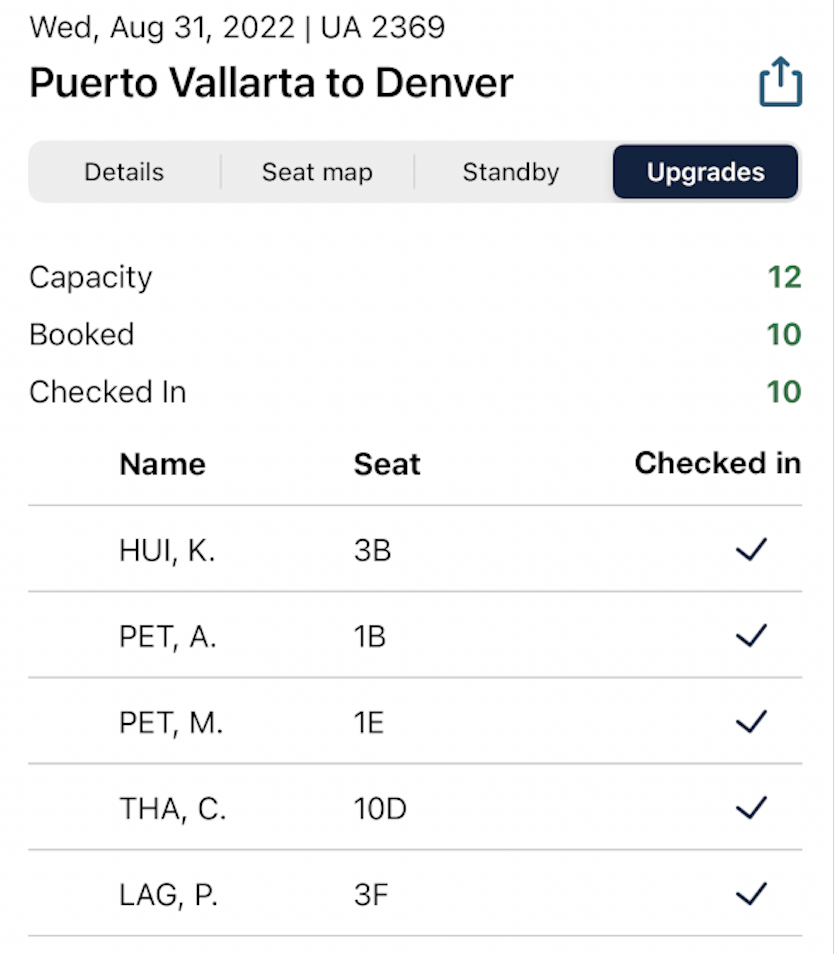This screenshot has width=834, height=954.
Task: Tap the Capacity value 12
Action: (x=783, y=277)
